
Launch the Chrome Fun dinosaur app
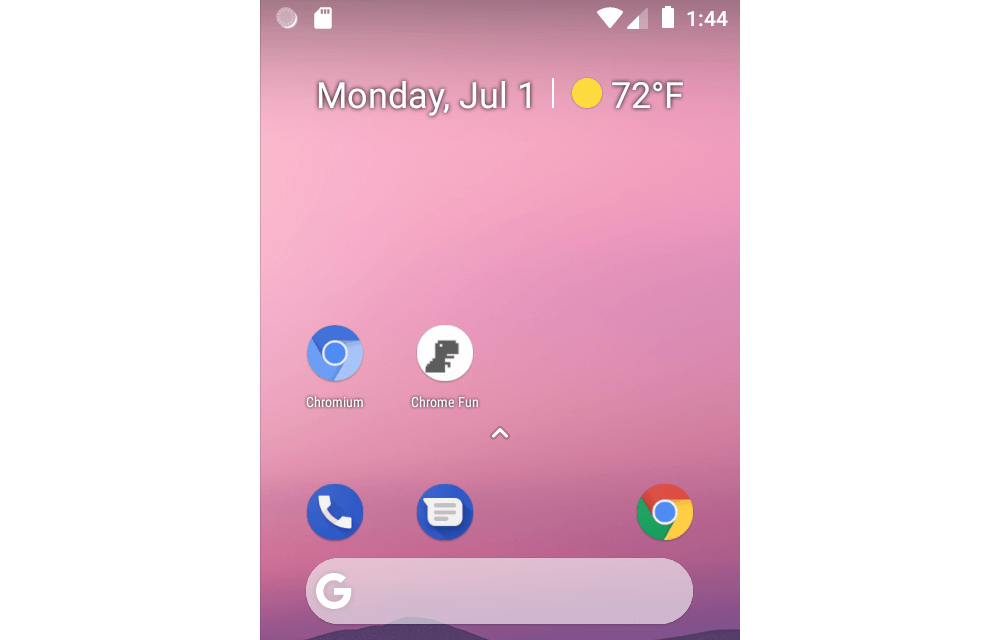(445, 354)
